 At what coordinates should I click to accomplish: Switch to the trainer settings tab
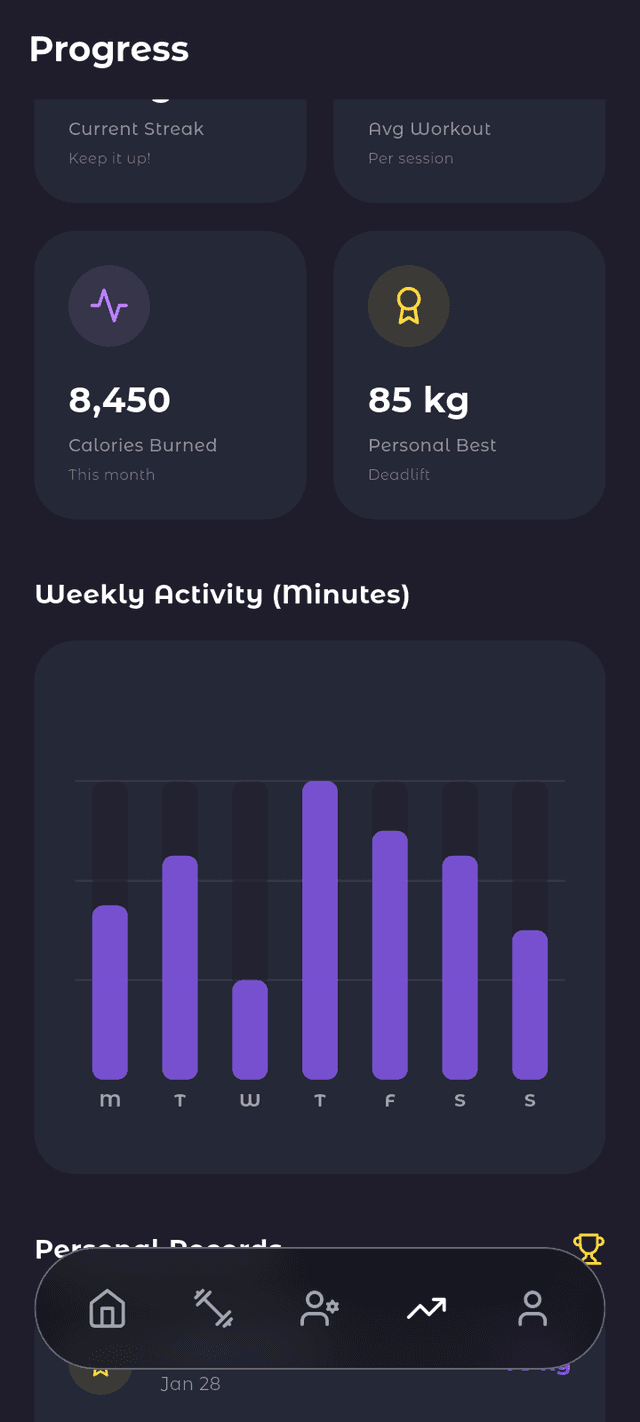(320, 1308)
